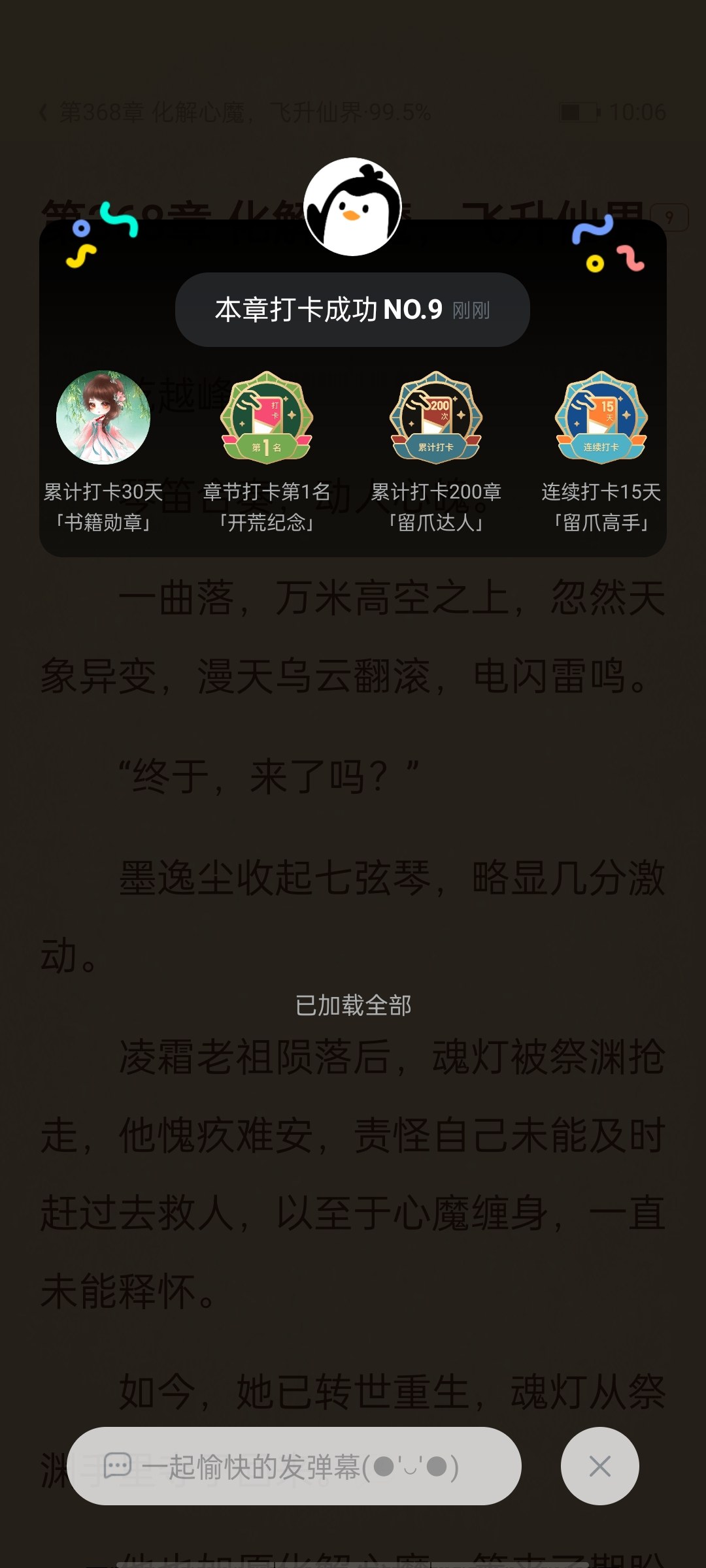View the 累计打卡30天 book badge
706x1568 pixels.
(x=103, y=417)
